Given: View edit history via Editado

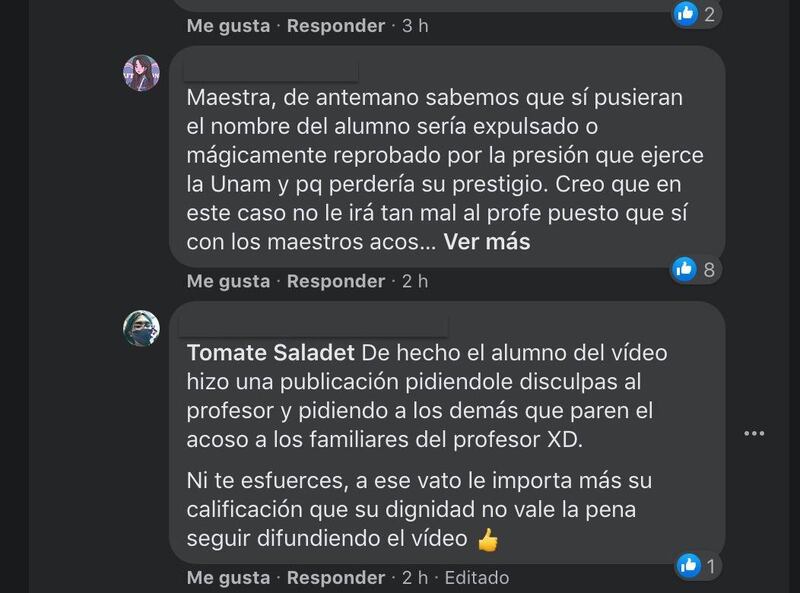Looking at the screenshot, I should pyautogui.click(x=476, y=578).
